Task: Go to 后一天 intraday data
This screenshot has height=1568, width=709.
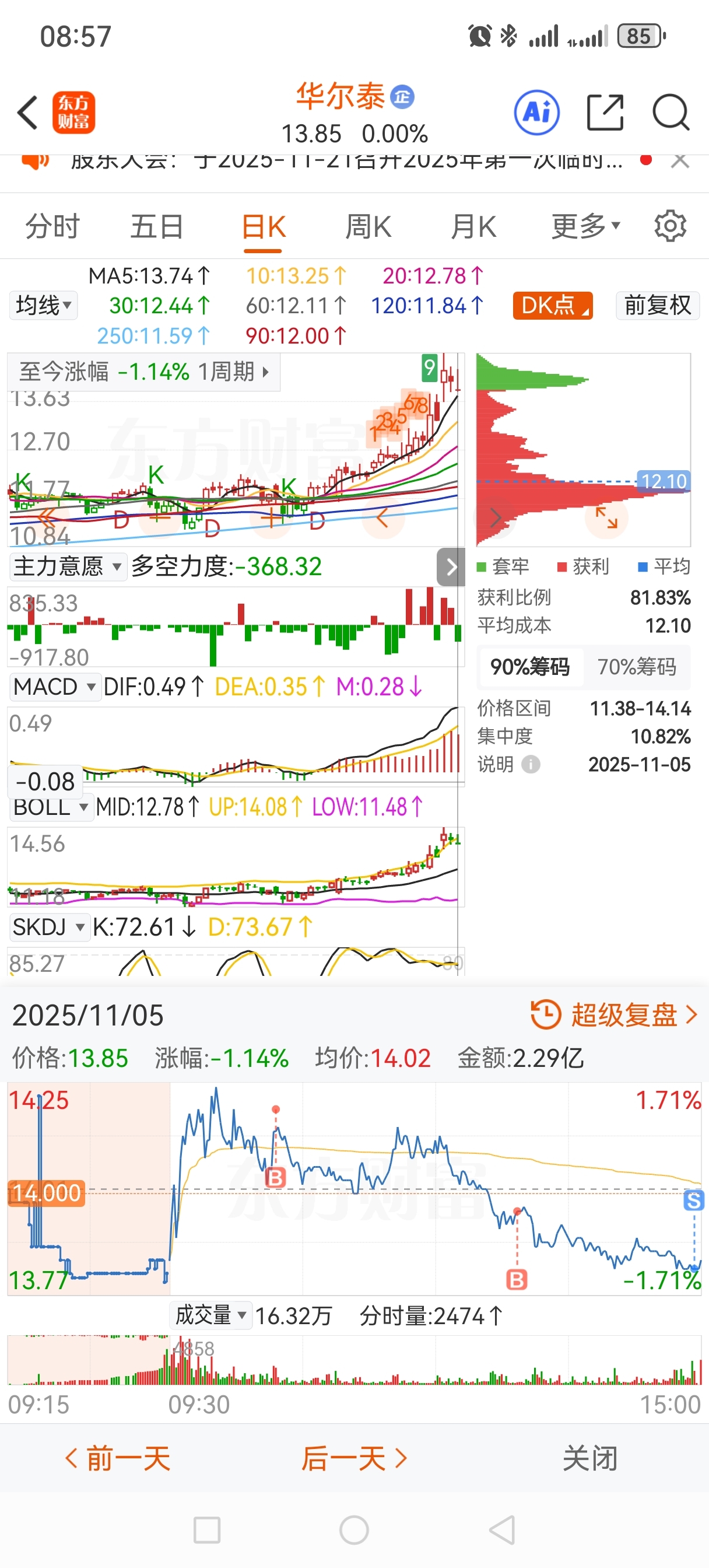Action: (x=354, y=1459)
